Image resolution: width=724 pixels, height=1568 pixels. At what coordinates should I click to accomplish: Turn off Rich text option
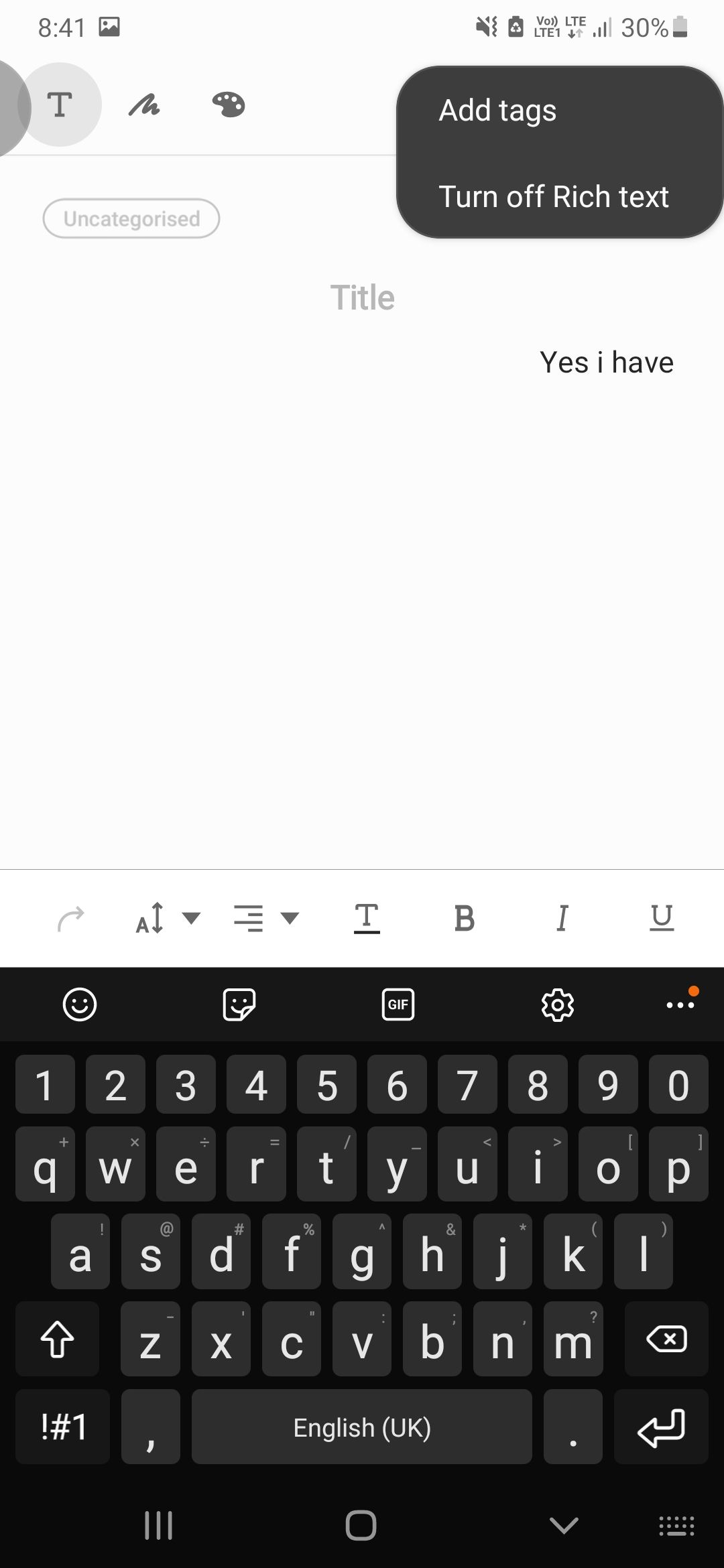tap(553, 197)
